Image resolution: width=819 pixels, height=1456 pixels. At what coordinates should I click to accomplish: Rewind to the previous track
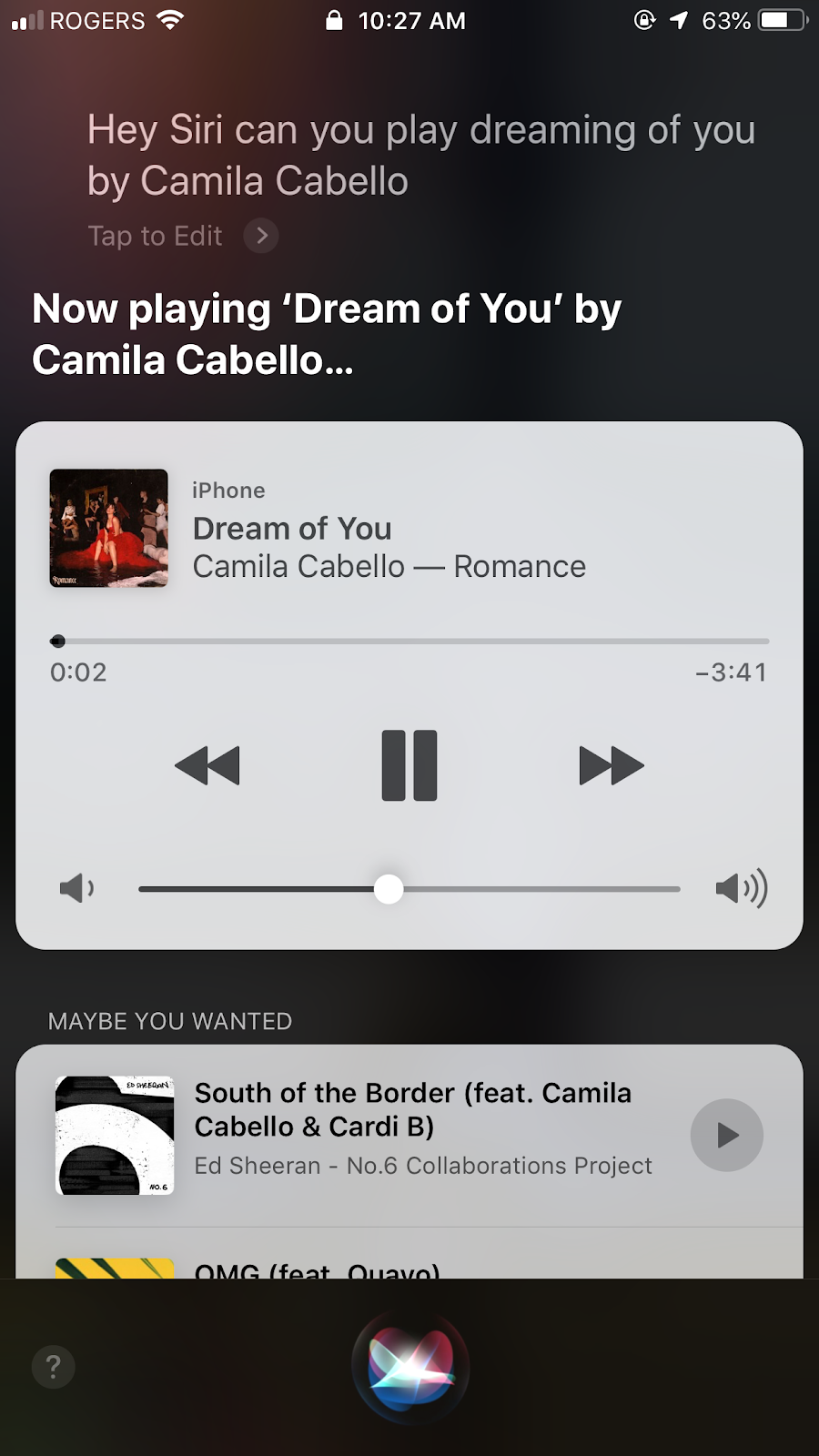(x=207, y=765)
